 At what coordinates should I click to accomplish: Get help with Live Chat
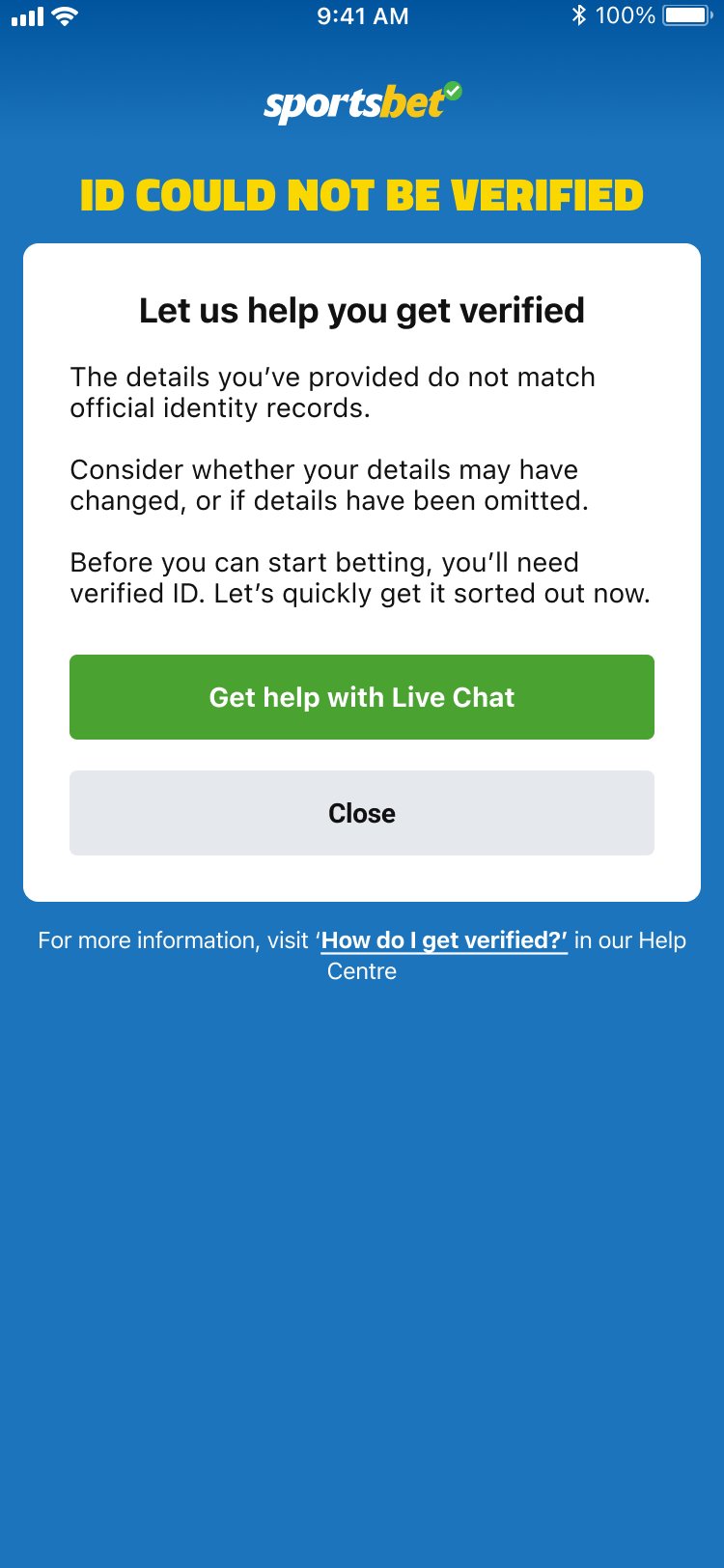pos(362,697)
